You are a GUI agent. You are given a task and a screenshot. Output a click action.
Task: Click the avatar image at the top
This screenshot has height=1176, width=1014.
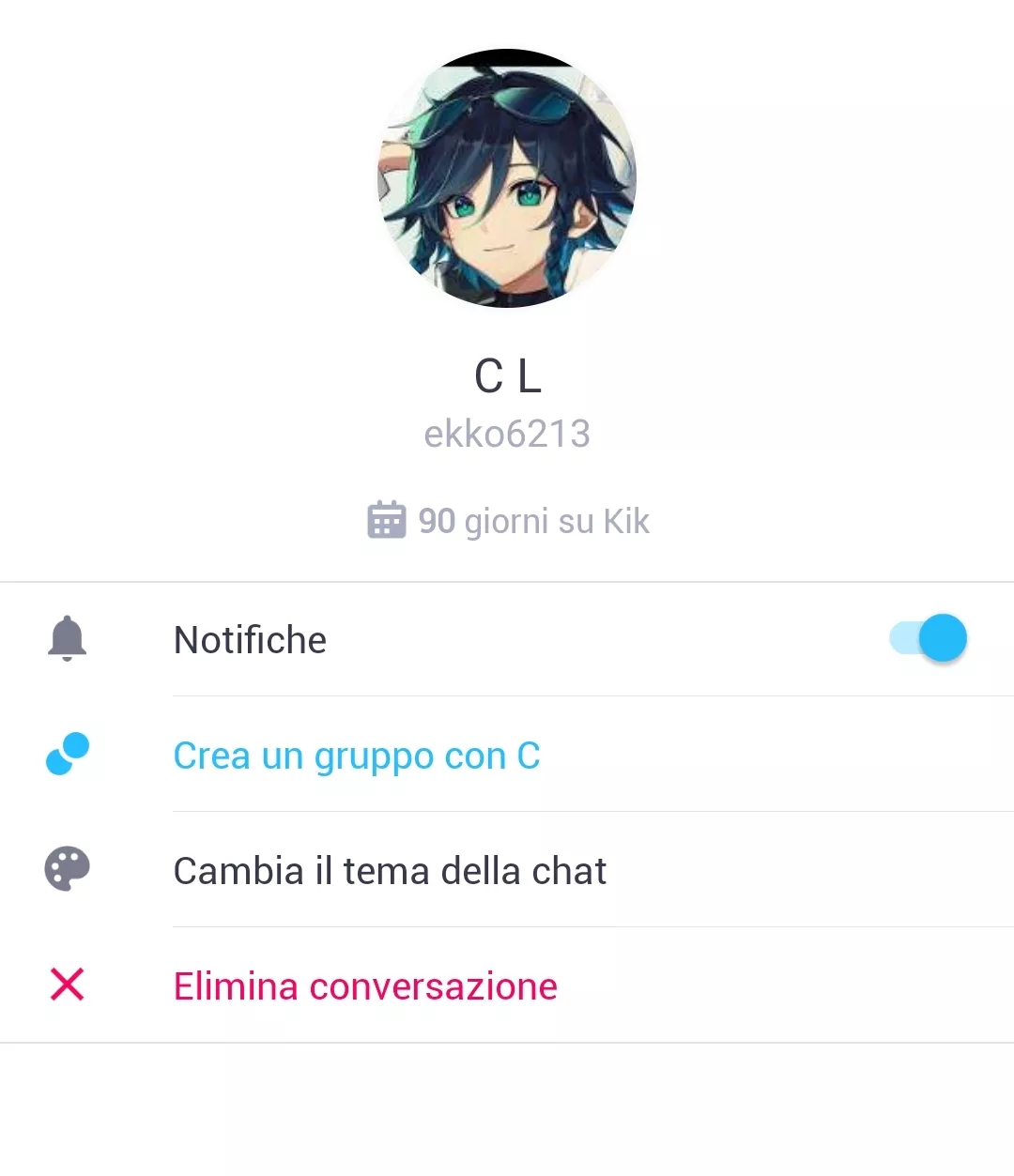[507, 178]
